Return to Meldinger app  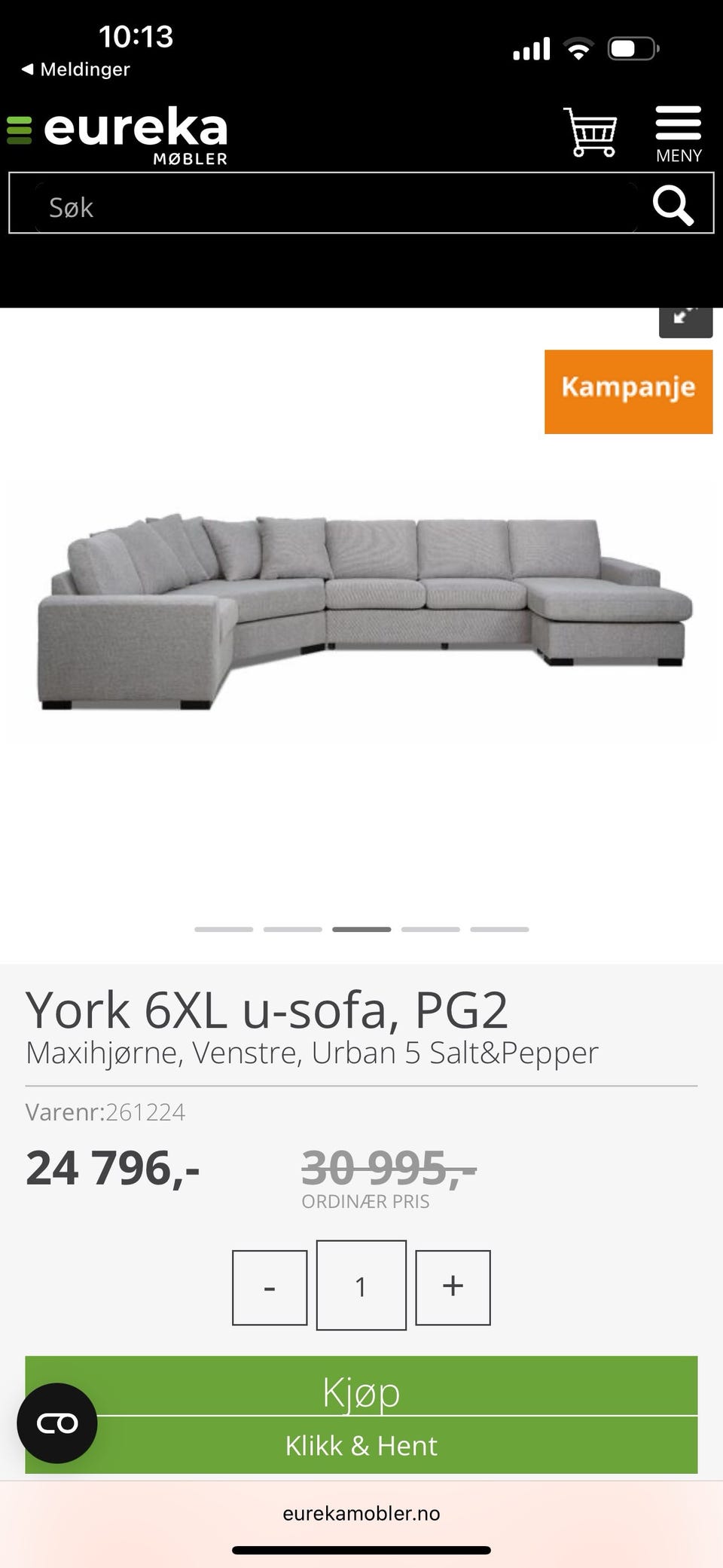point(75,69)
